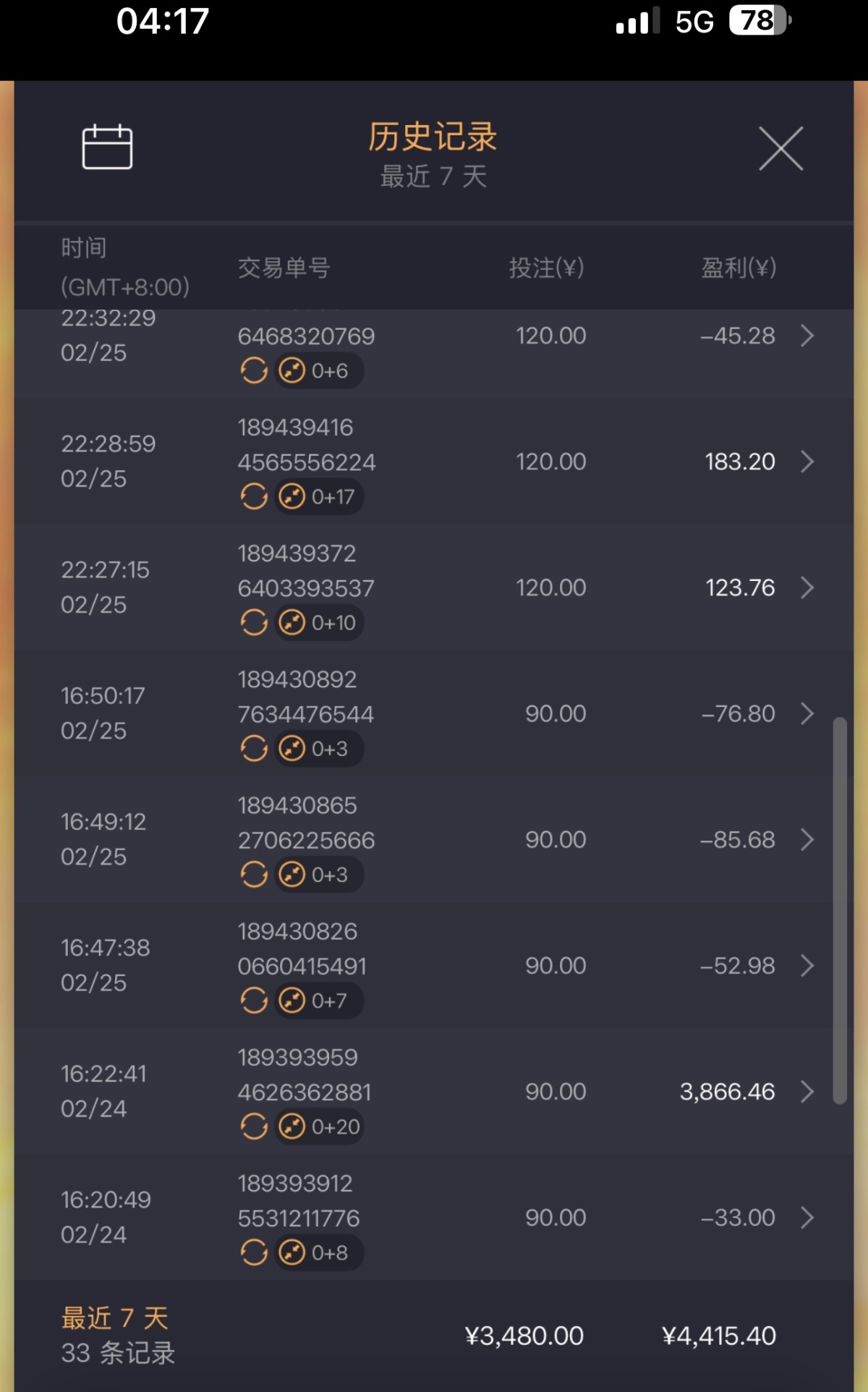Show details for transaction at 16:49:12
This screenshot has width=868, height=1392.
point(807,839)
